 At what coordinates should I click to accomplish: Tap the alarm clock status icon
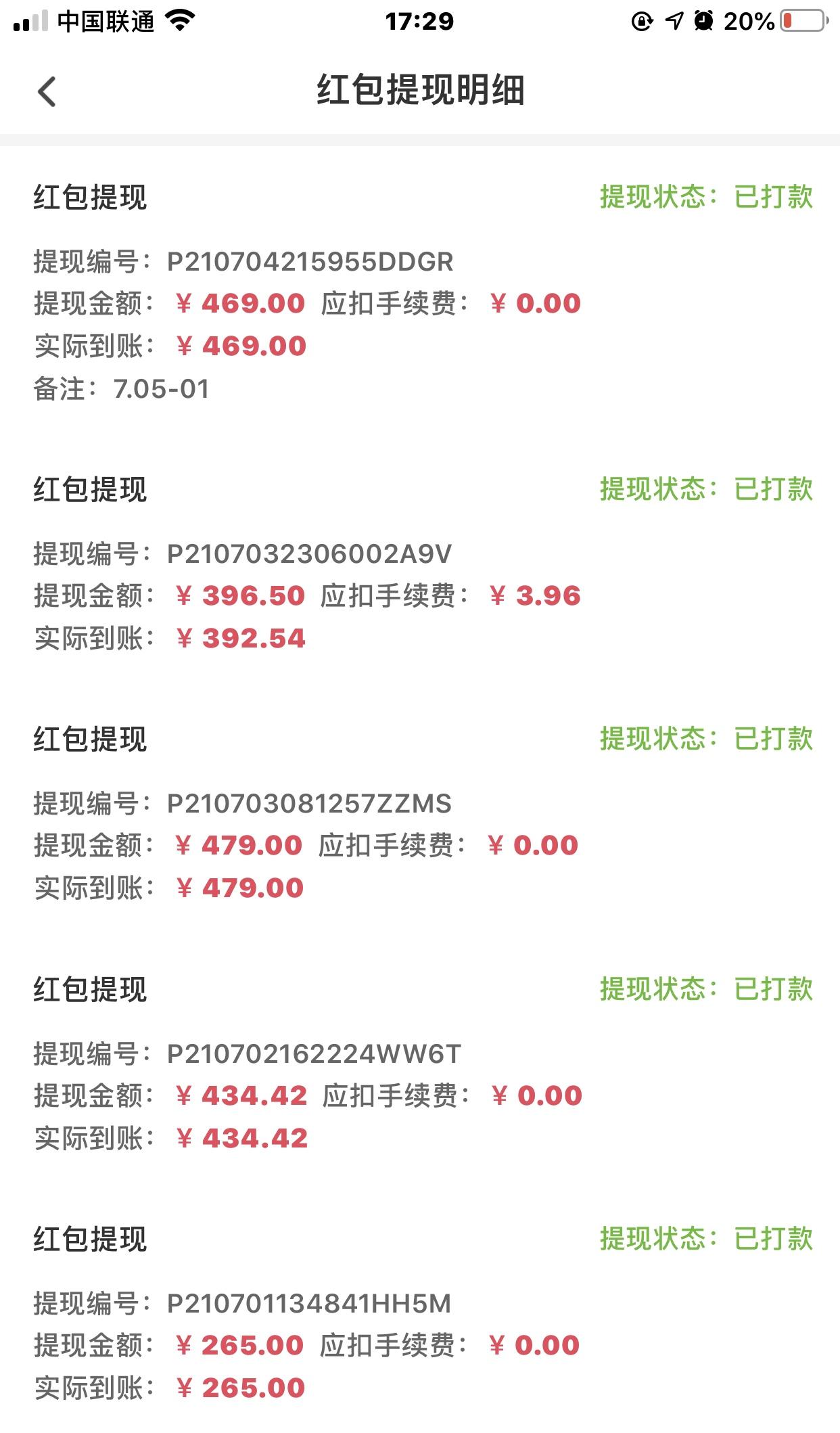coord(704,19)
